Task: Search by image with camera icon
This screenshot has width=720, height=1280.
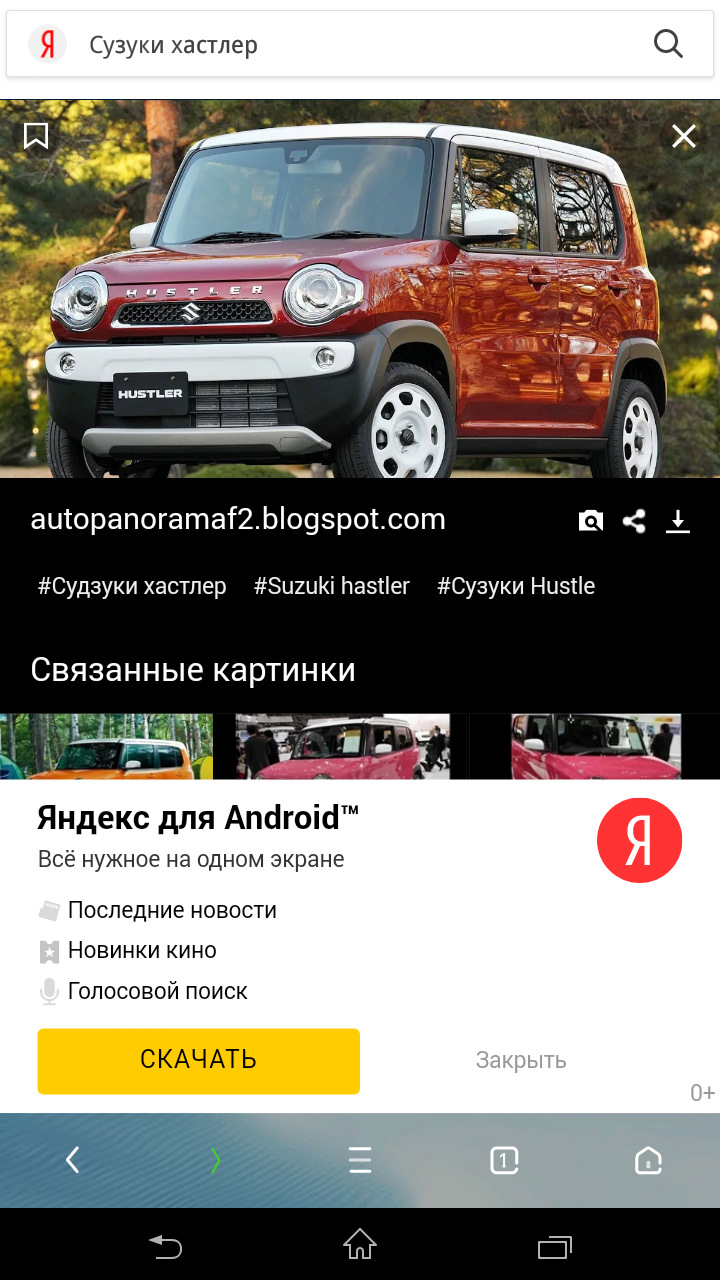Action: pos(591,521)
